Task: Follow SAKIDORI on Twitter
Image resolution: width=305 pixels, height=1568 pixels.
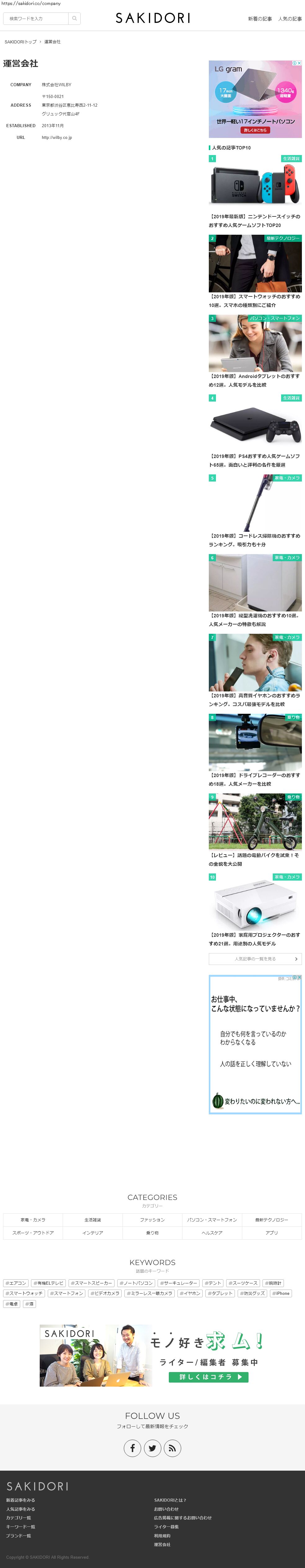Action: tap(152, 1448)
